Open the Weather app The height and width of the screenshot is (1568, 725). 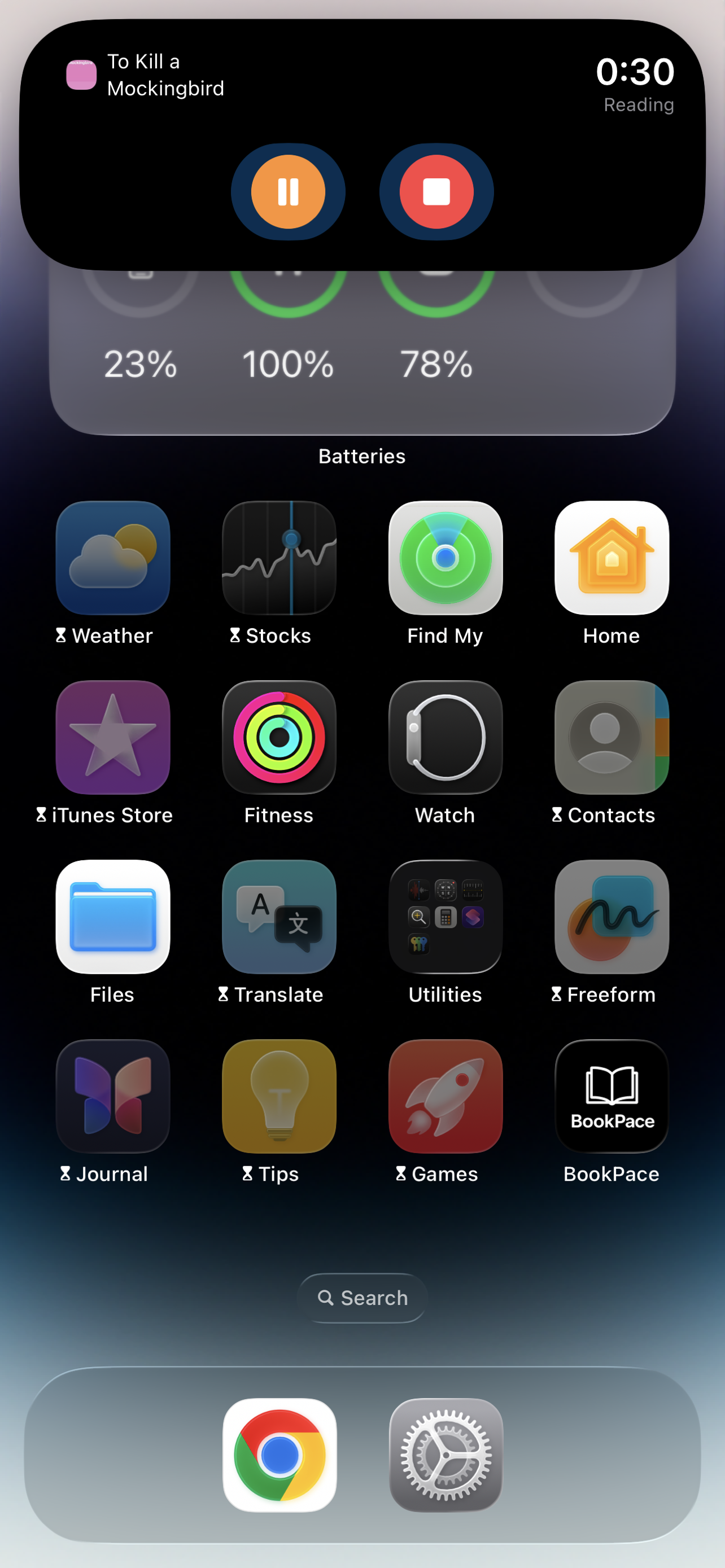tap(112, 558)
